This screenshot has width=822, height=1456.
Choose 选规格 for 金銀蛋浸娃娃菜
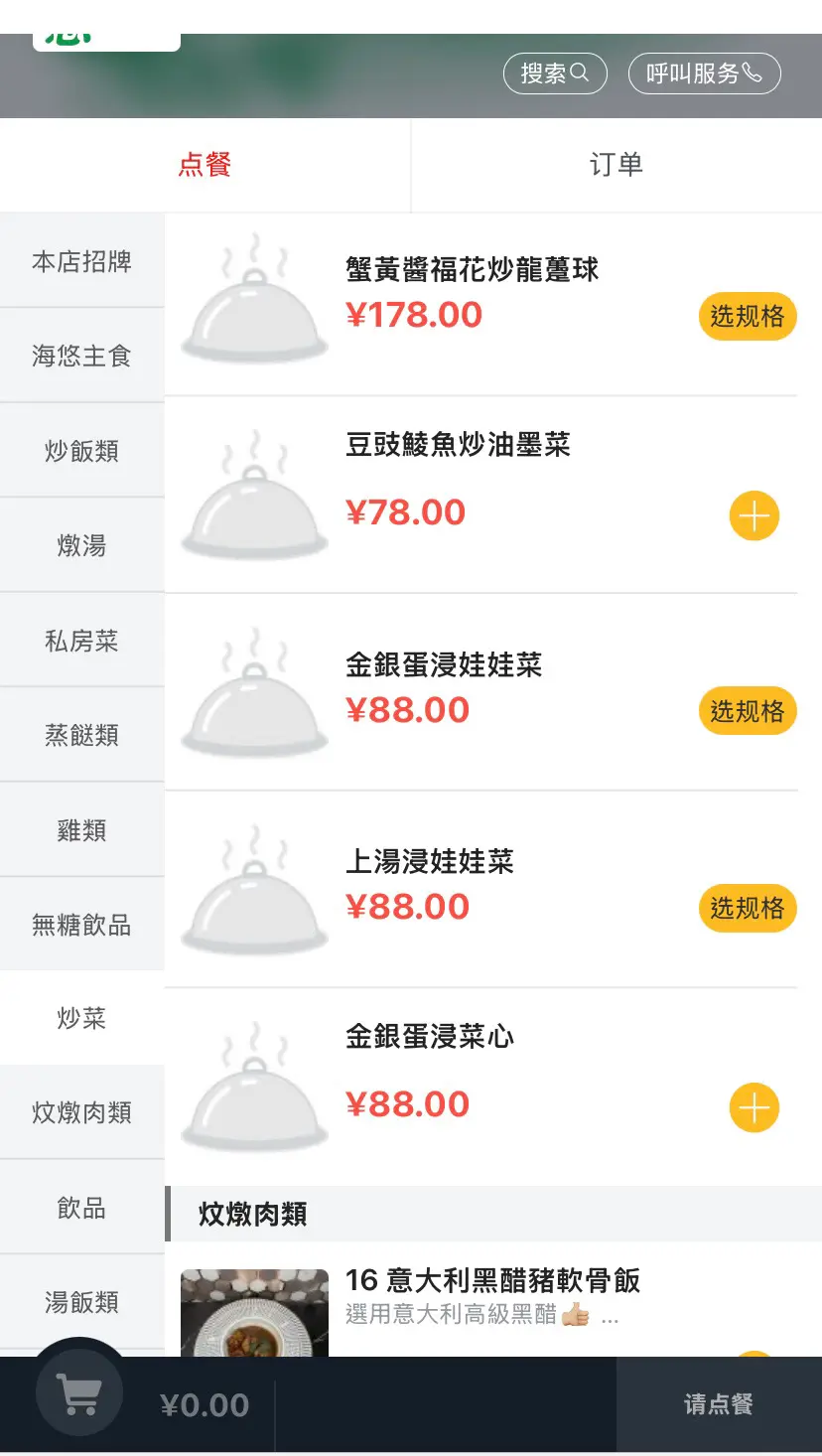(x=748, y=711)
